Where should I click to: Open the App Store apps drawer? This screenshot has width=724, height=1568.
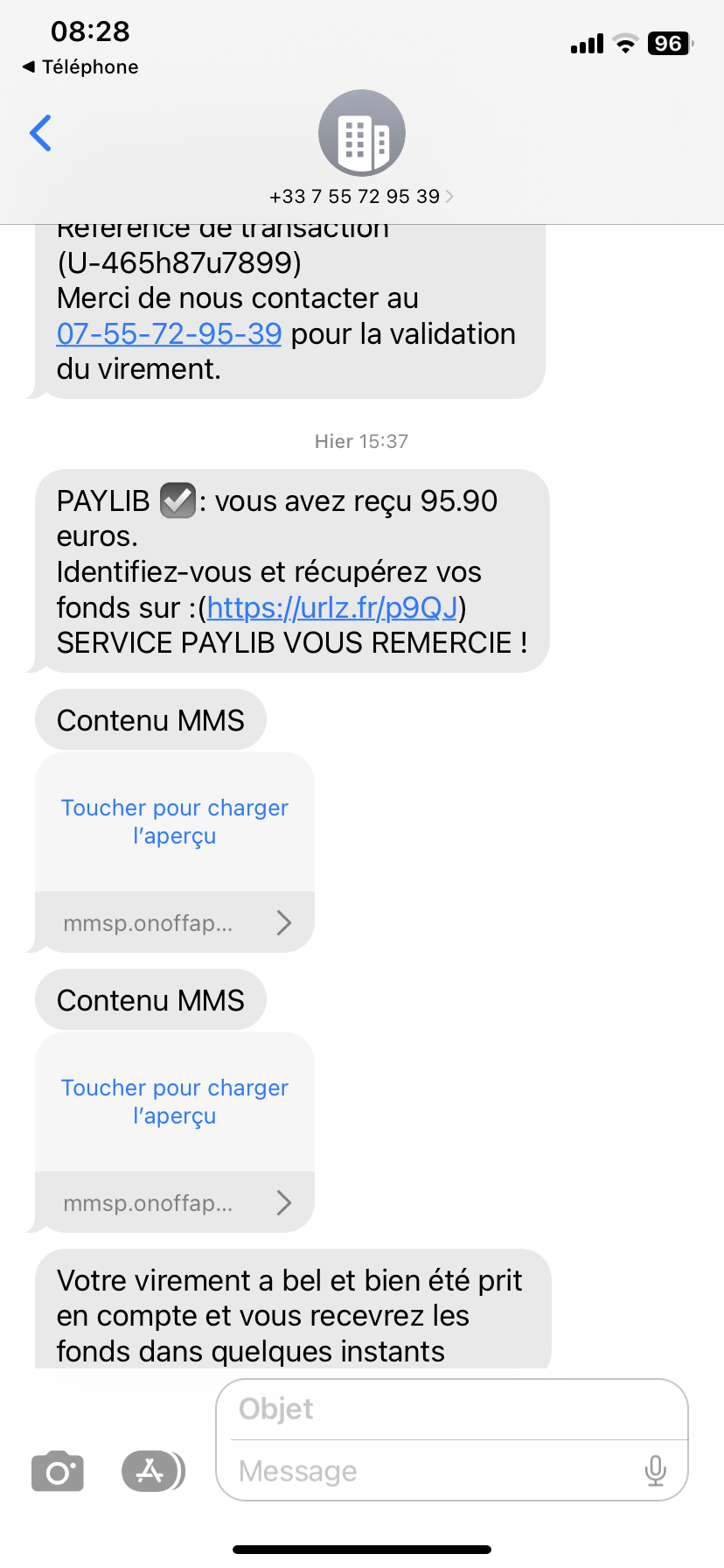(153, 1471)
